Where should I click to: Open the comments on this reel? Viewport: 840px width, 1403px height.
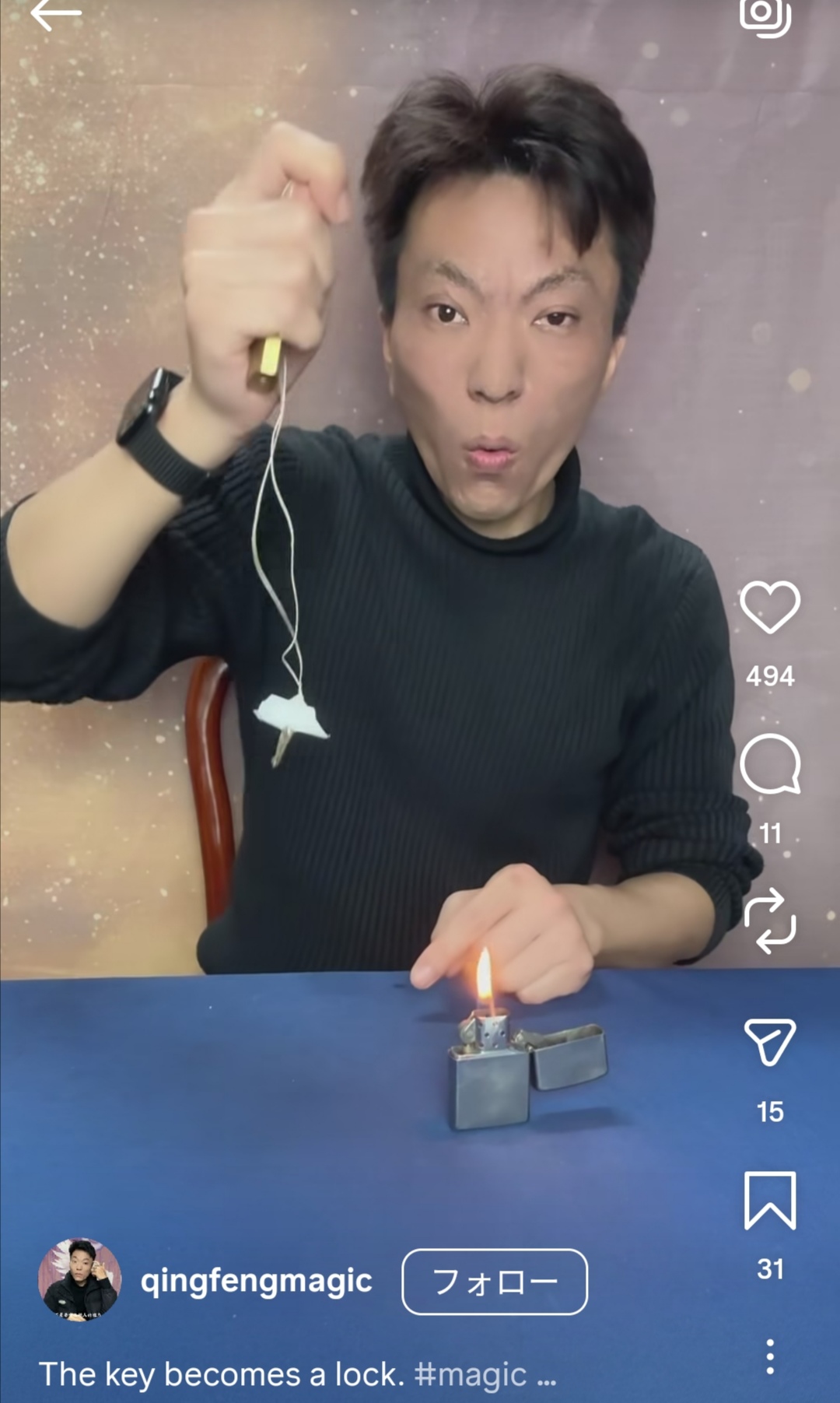770,764
